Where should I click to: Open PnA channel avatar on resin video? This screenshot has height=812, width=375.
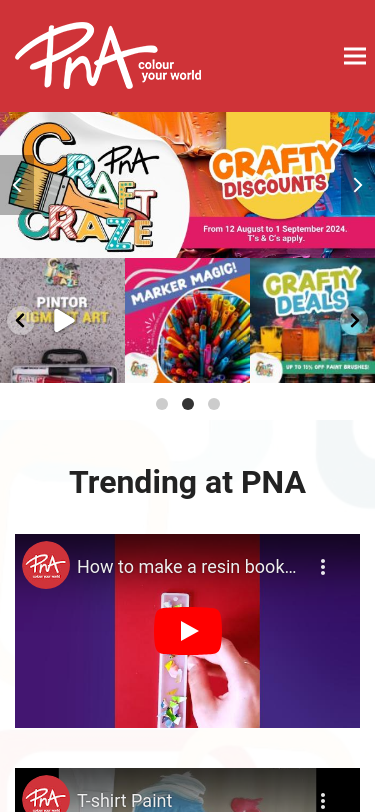46,565
